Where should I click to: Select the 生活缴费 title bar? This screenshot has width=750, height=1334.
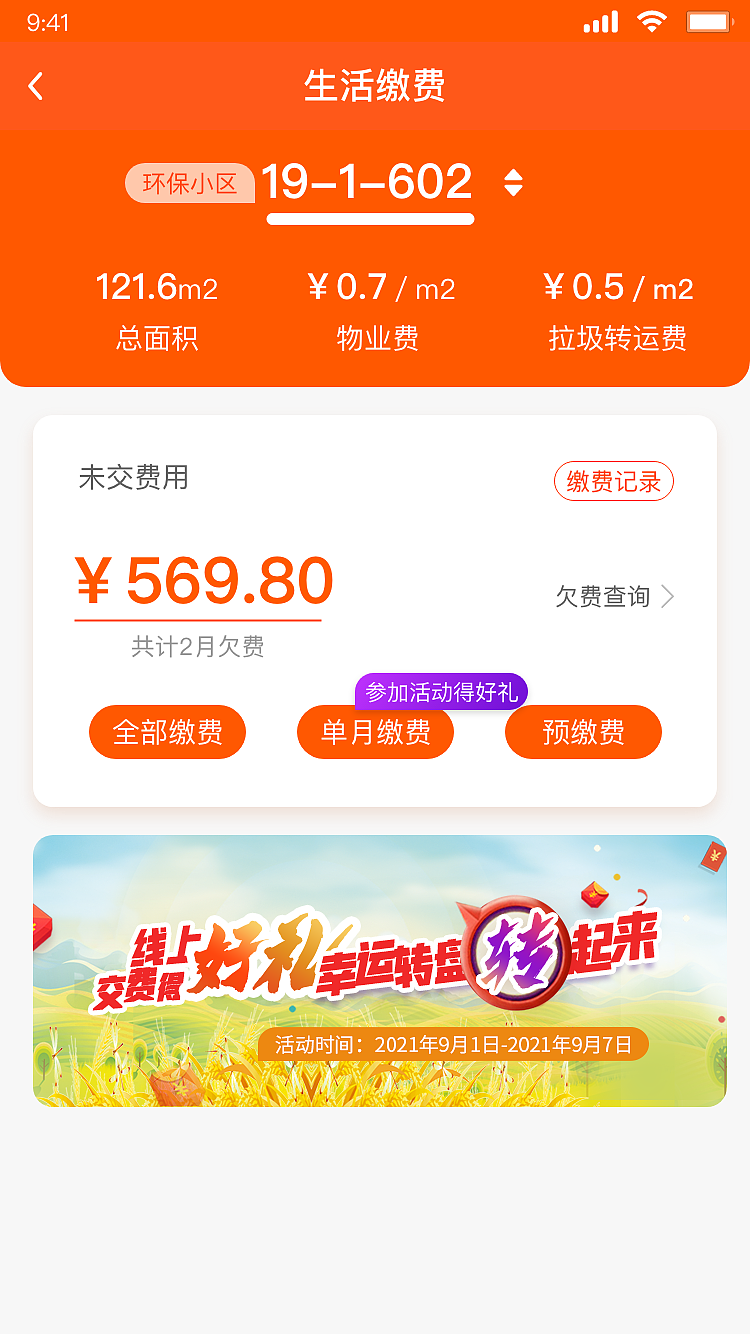point(375,86)
